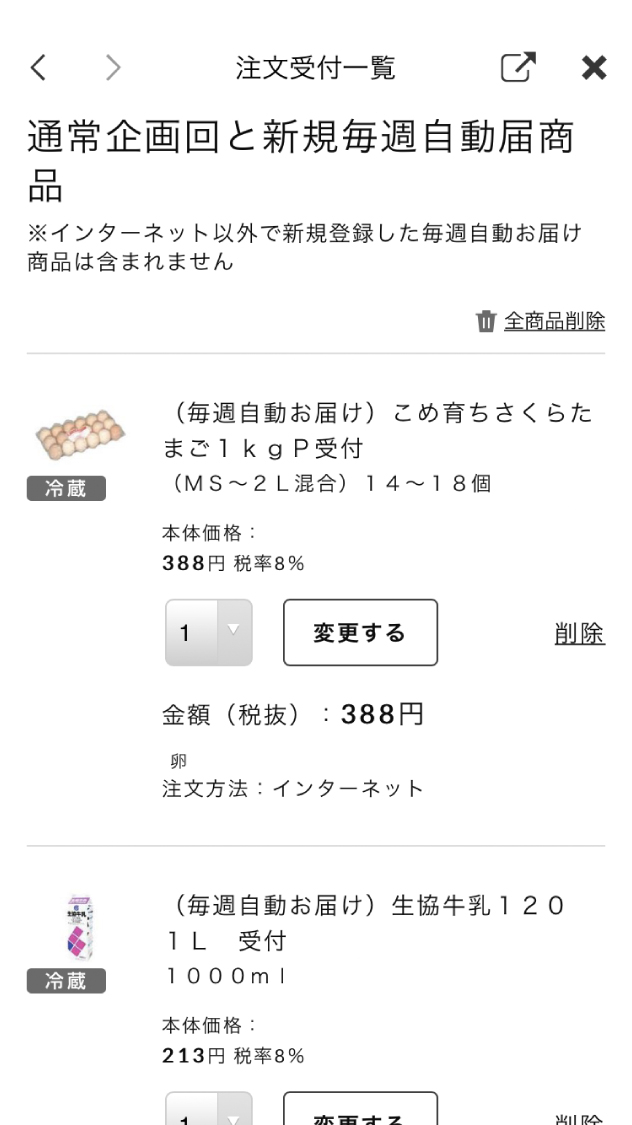632x1125 pixels.
Task: Open page in external browser
Action: (518, 67)
